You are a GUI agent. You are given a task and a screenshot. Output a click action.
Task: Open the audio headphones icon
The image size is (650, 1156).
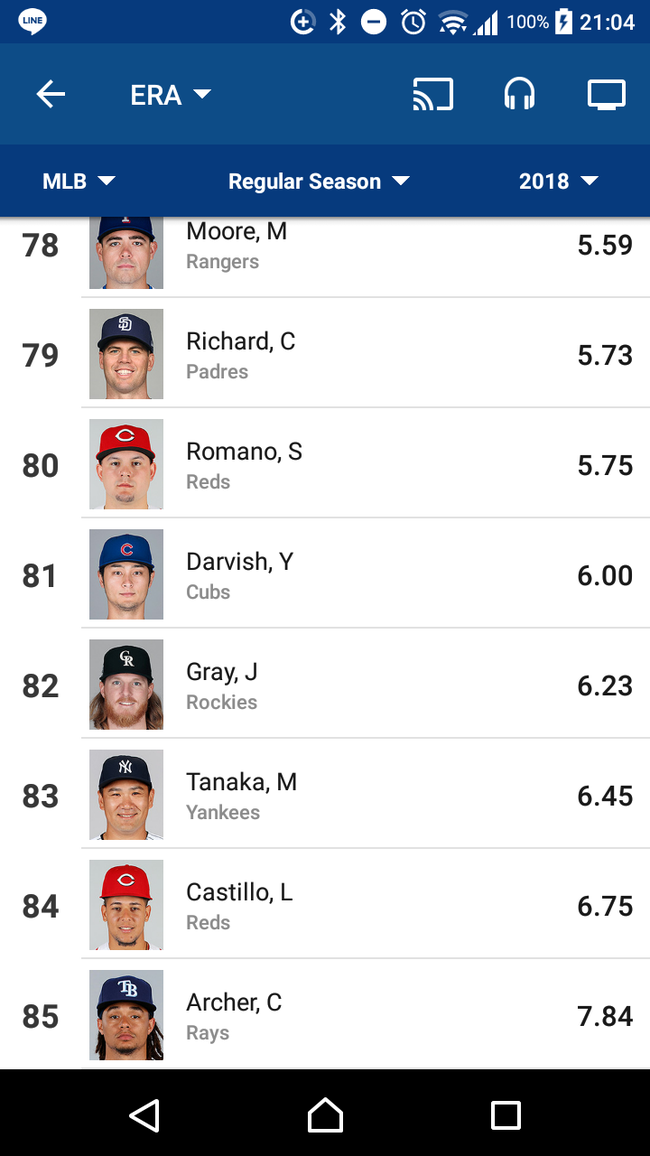tap(520, 94)
